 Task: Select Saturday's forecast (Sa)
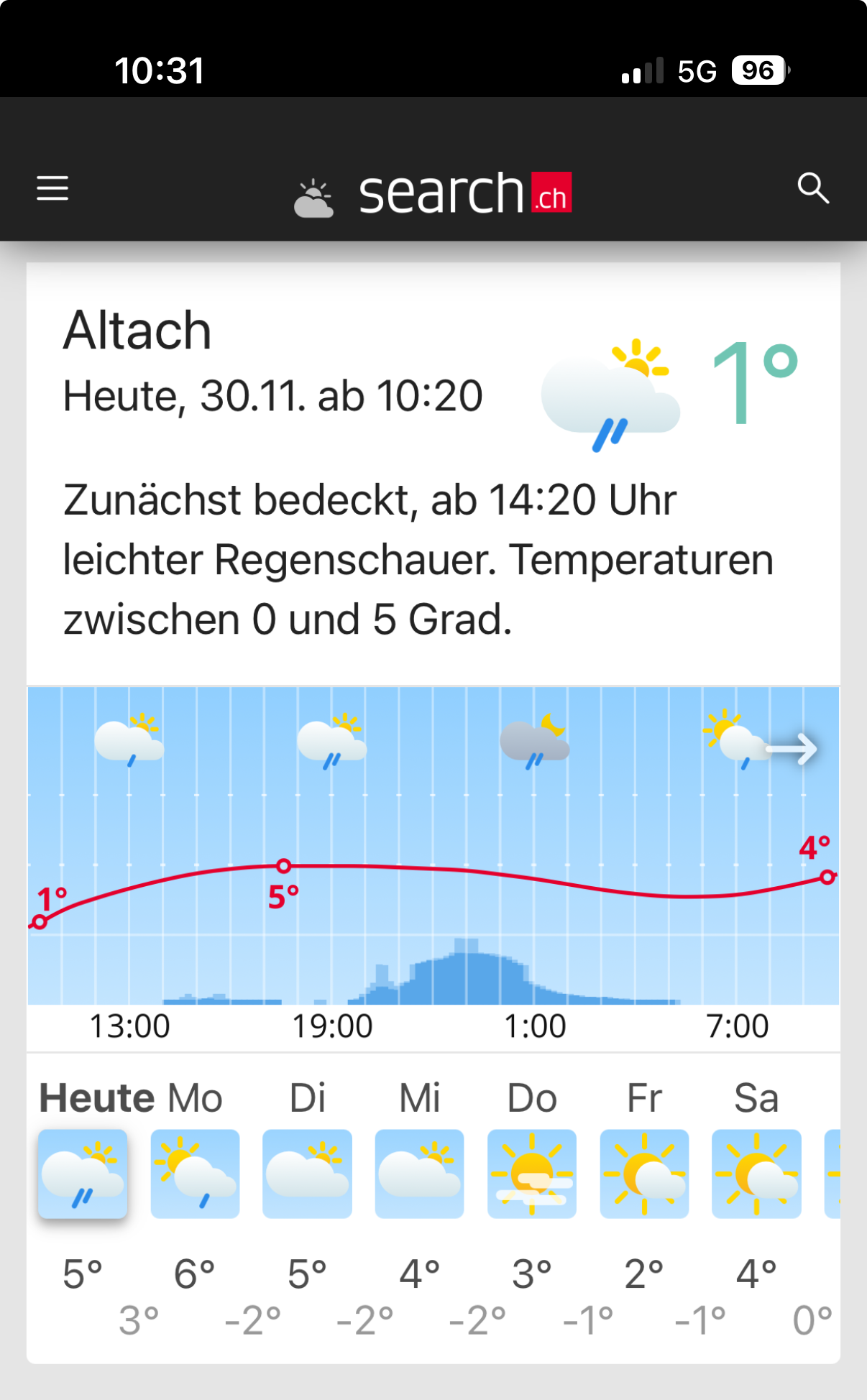(756, 1174)
